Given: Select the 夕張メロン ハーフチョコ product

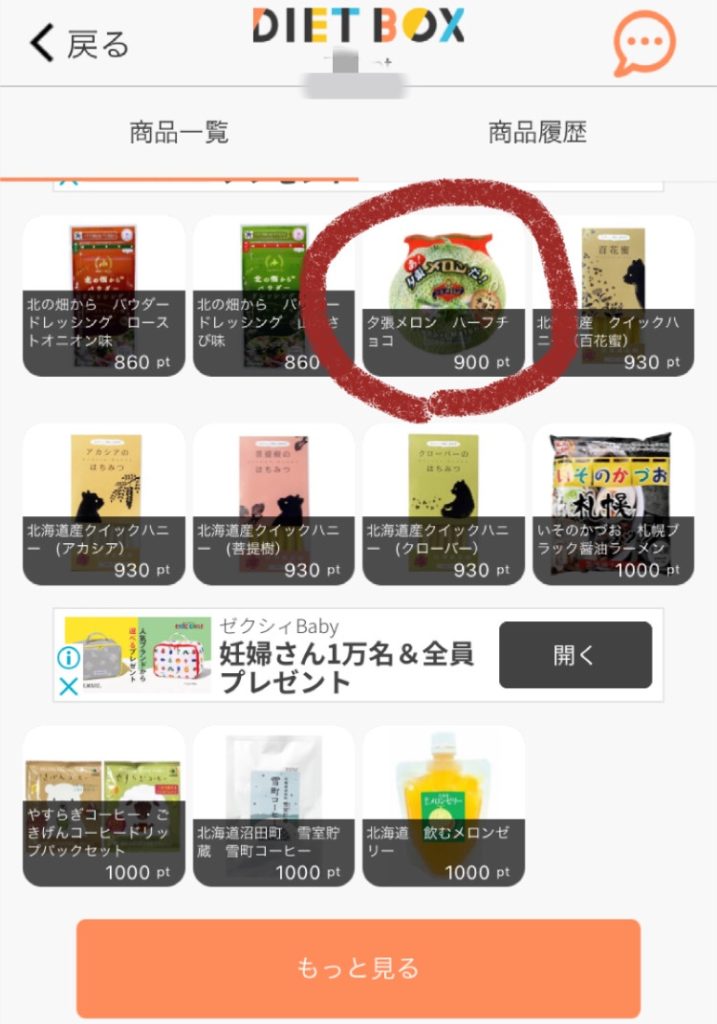Looking at the screenshot, I should [443, 296].
